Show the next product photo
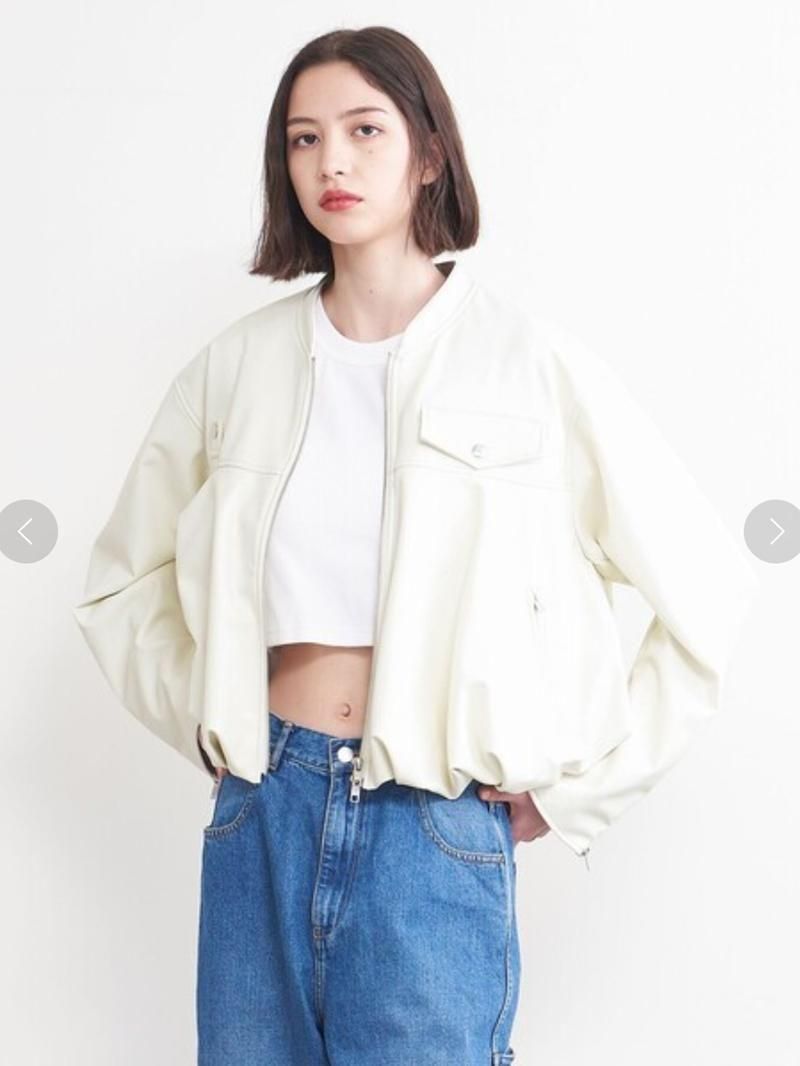Screen dimensions: 800x1066 pyautogui.click(x=774, y=531)
